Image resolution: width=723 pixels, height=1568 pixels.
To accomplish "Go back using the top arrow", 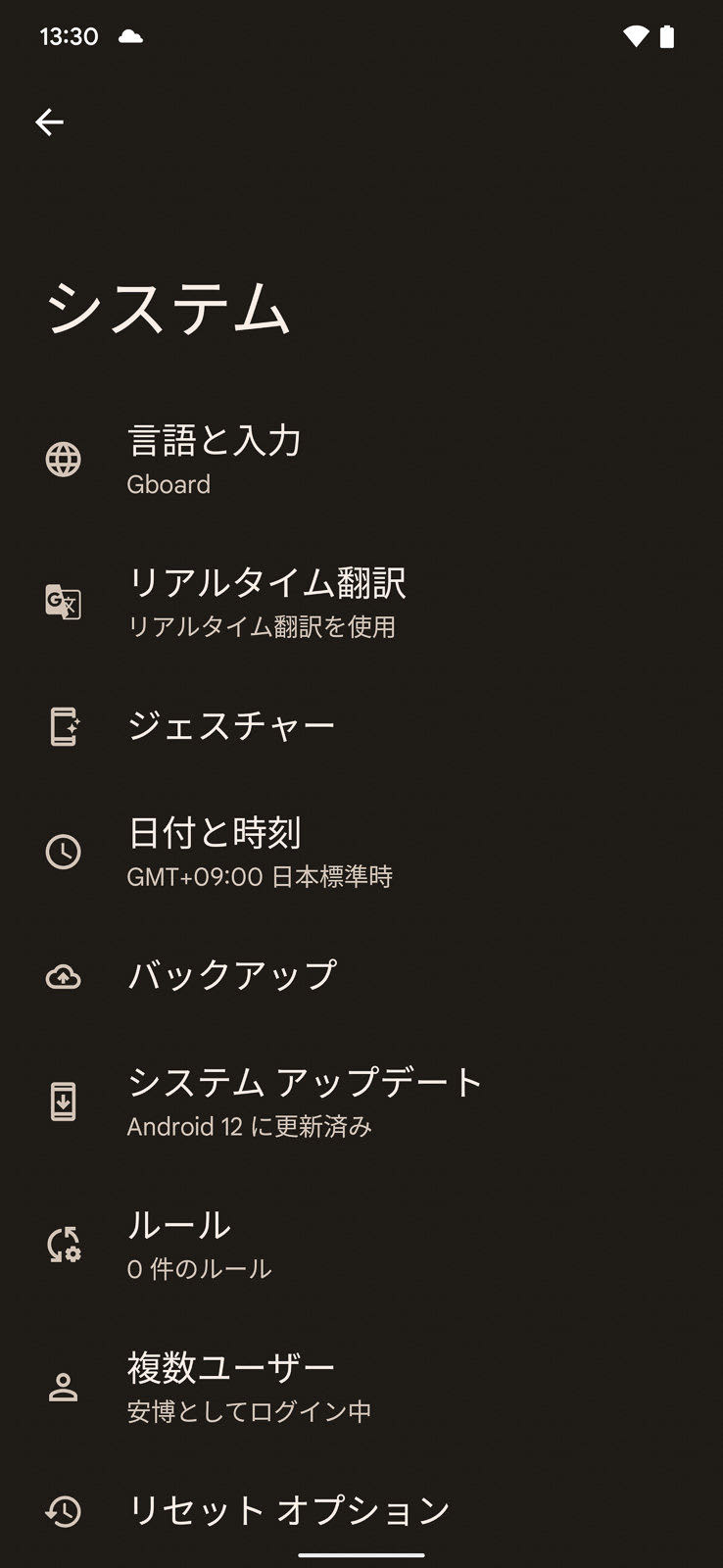I will (49, 122).
